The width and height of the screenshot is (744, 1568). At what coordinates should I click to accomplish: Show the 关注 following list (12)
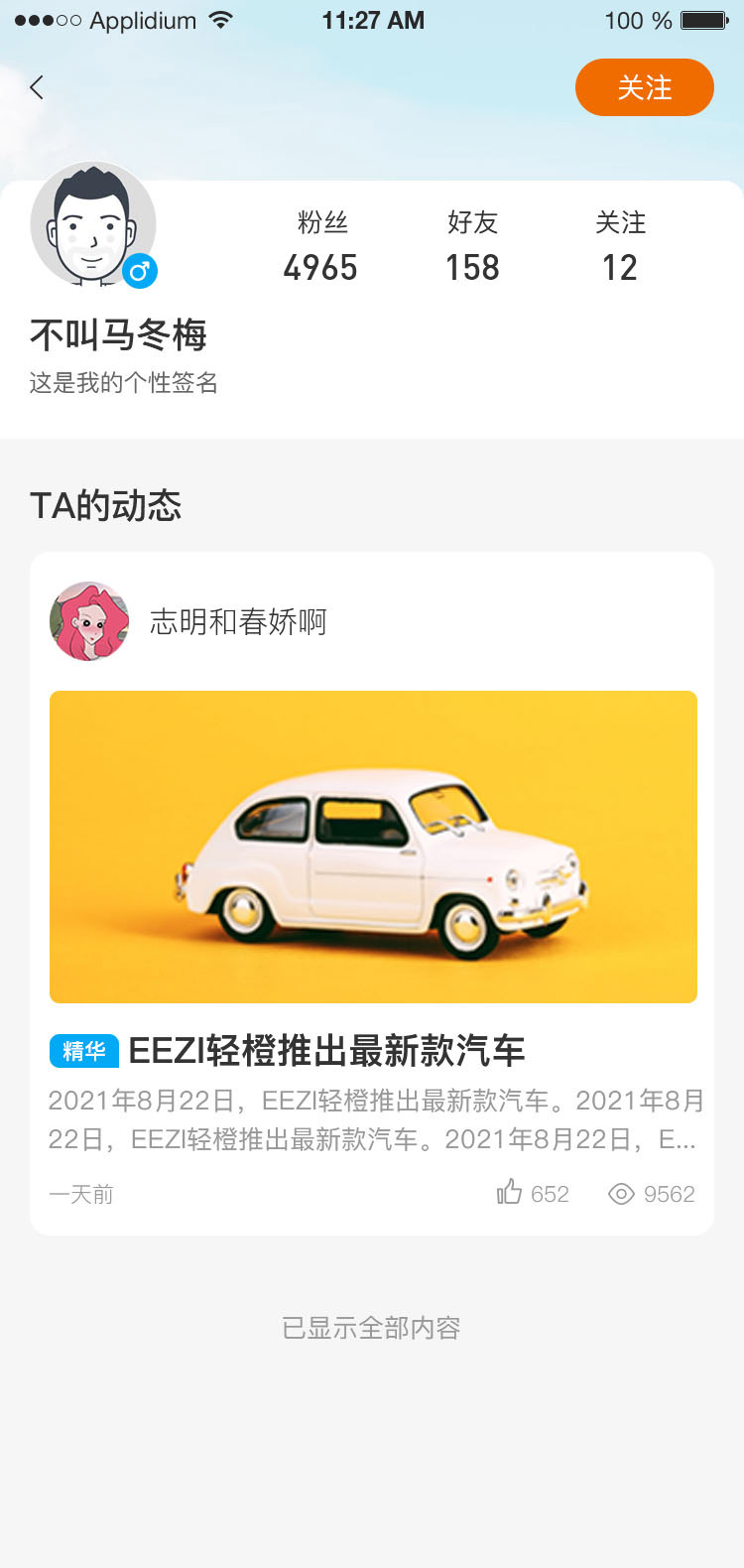[620, 247]
